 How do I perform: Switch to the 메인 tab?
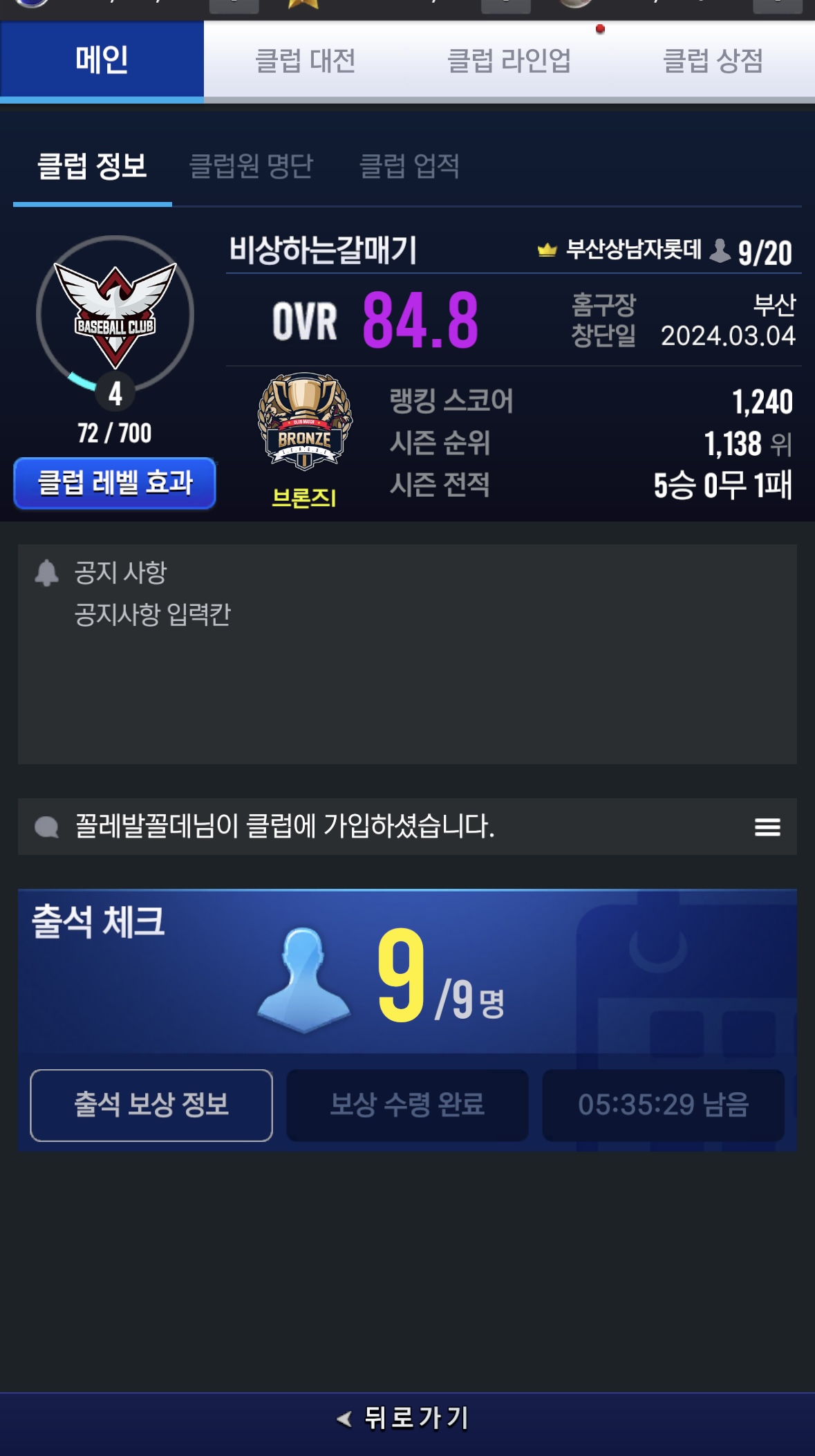point(102,60)
